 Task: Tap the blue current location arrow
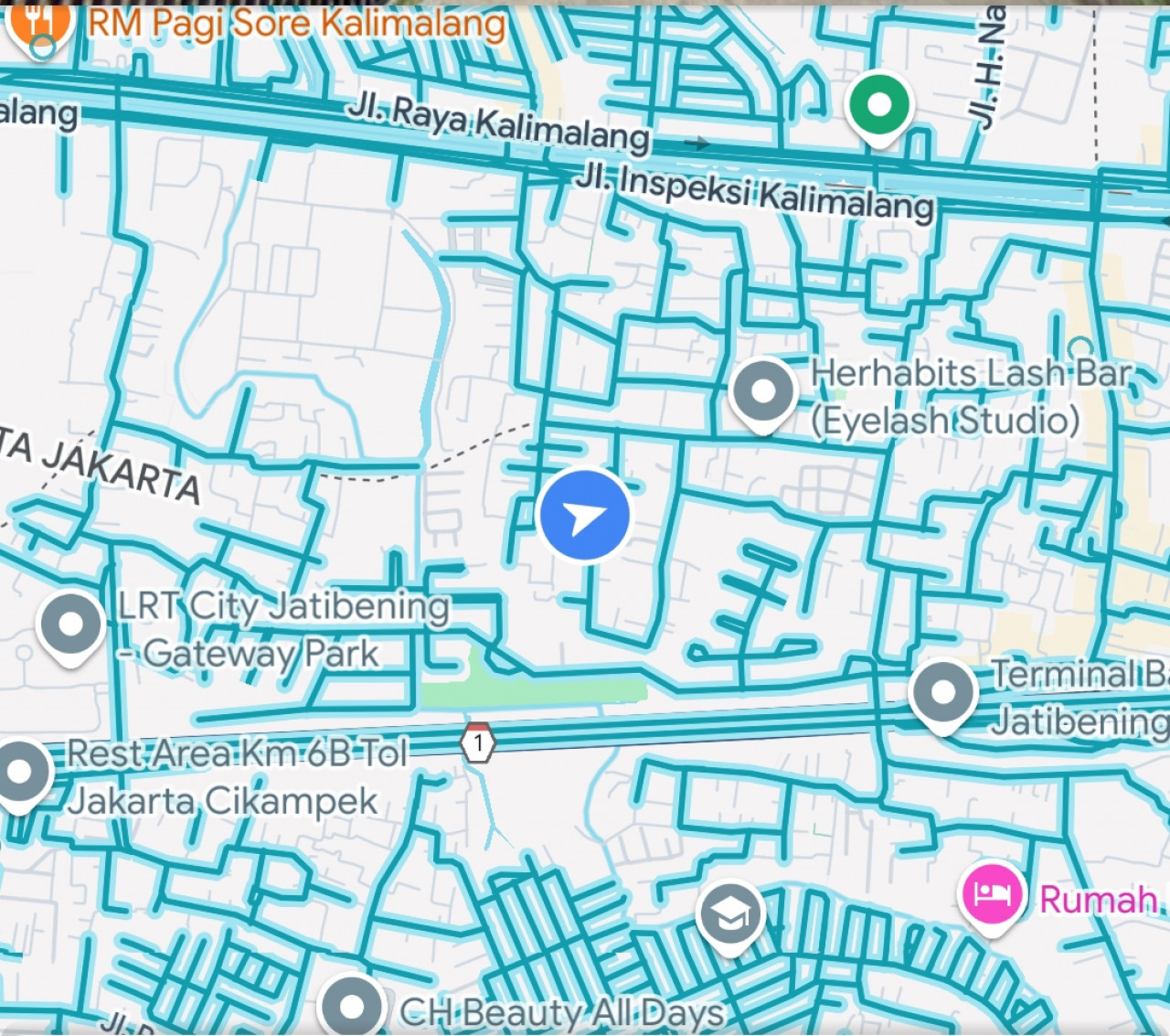[585, 516]
